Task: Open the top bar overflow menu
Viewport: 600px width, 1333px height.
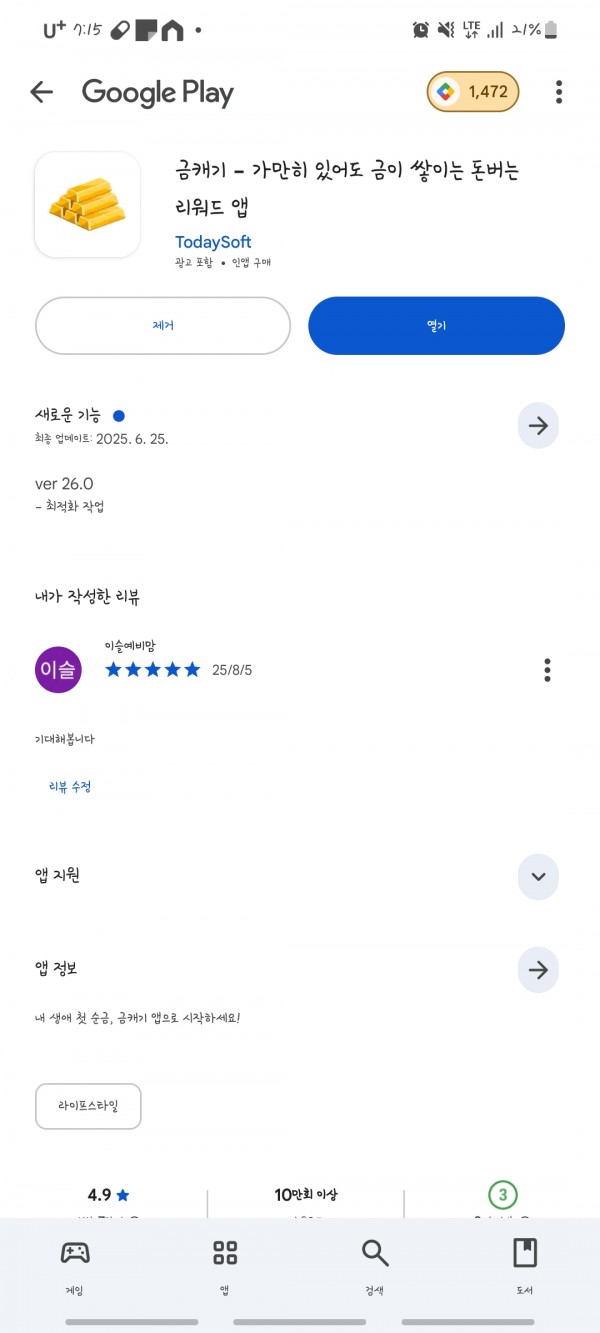Action: tap(558, 92)
